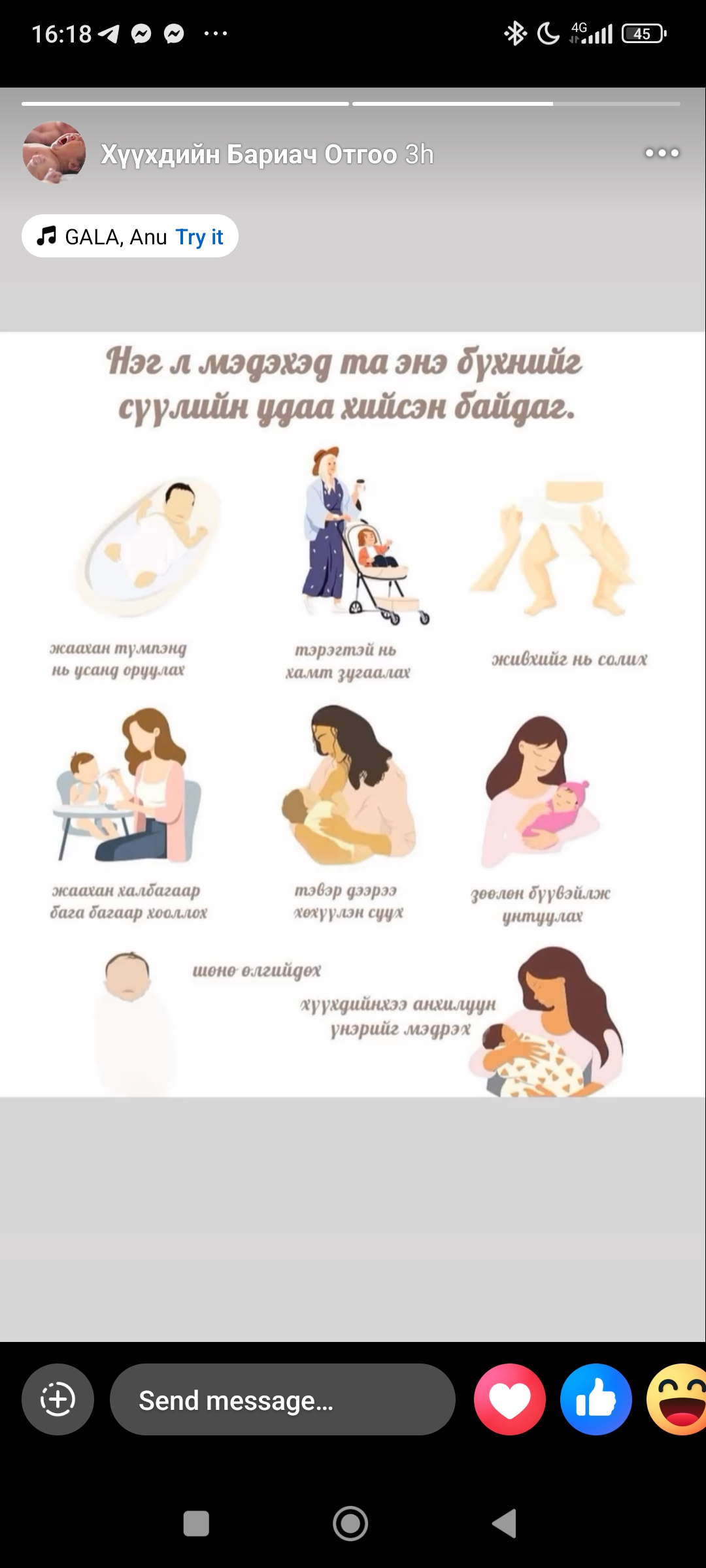This screenshot has height=1568, width=706.
Task: Open Хүүхдийн Бариач Отгоо profile picture
Action: (54, 153)
